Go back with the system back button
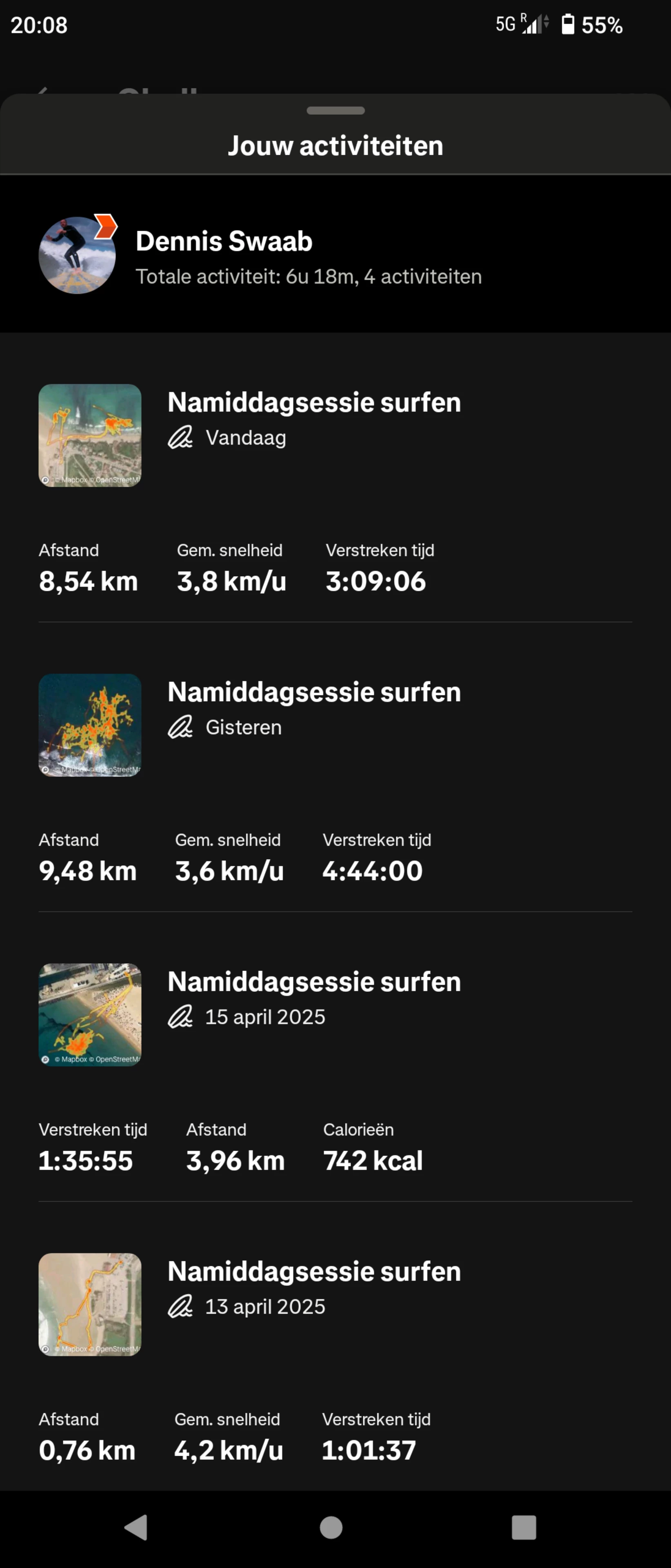Screen dimensions: 671x1568 [x=136, y=1527]
